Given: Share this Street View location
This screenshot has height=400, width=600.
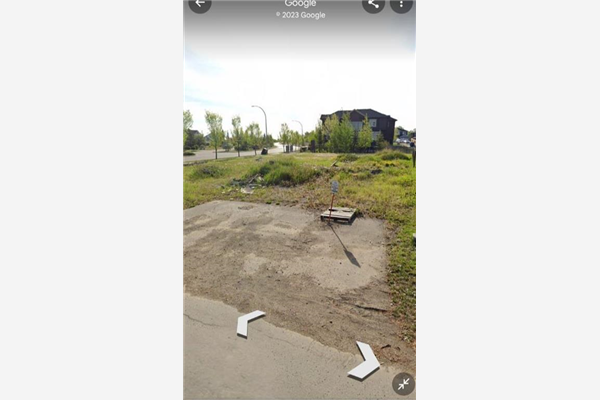Looking at the screenshot, I should [373, 4].
